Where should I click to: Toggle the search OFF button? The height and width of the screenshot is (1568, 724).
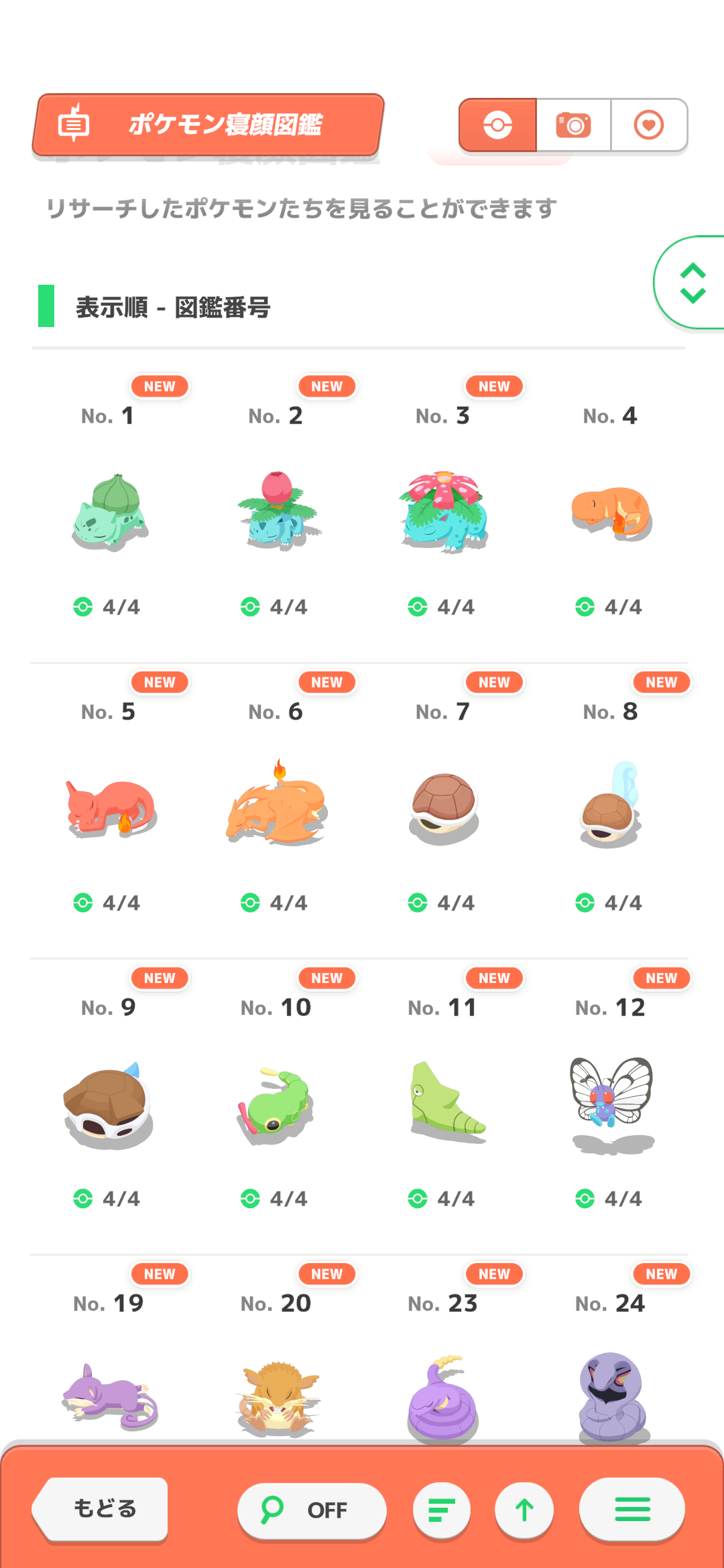[x=312, y=1510]
